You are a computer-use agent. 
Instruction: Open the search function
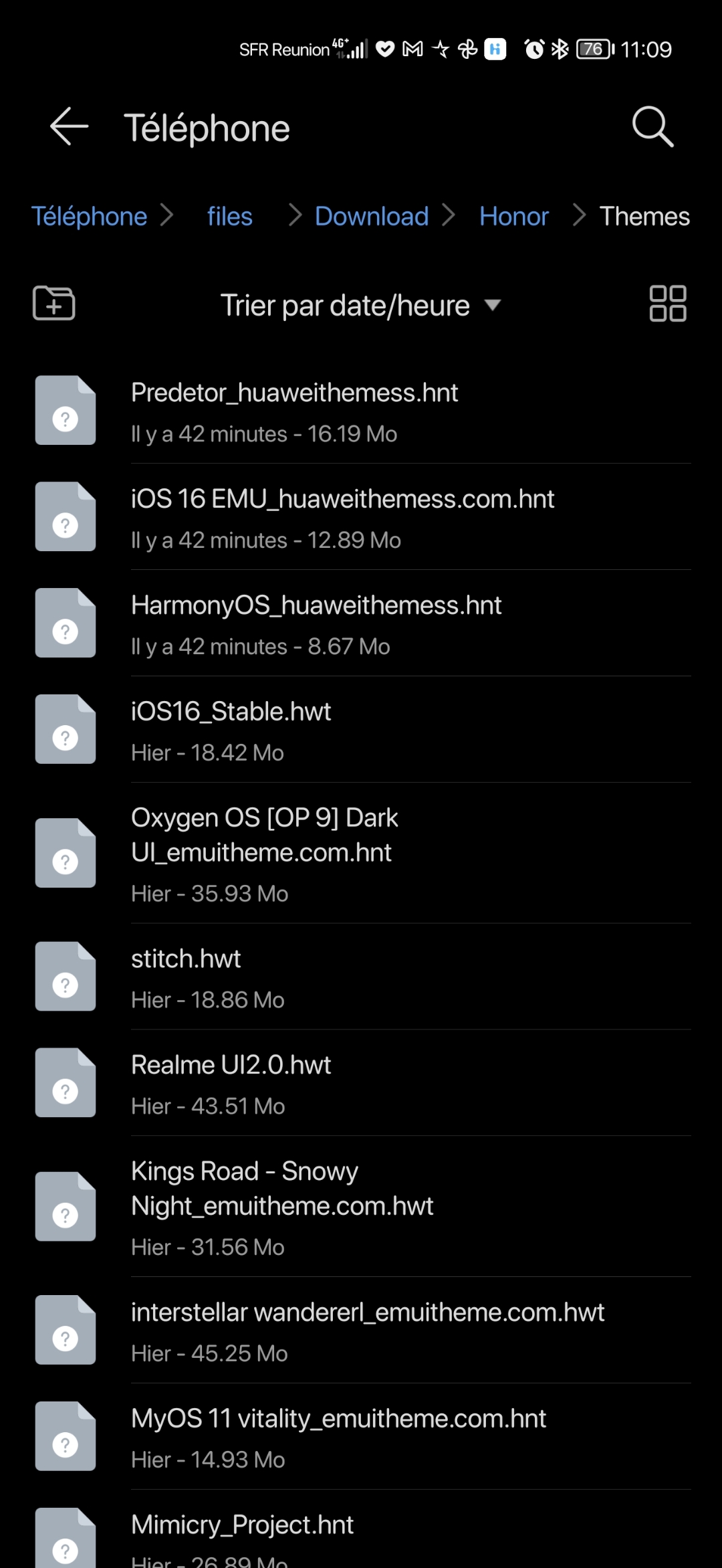(x=651, y=126)
